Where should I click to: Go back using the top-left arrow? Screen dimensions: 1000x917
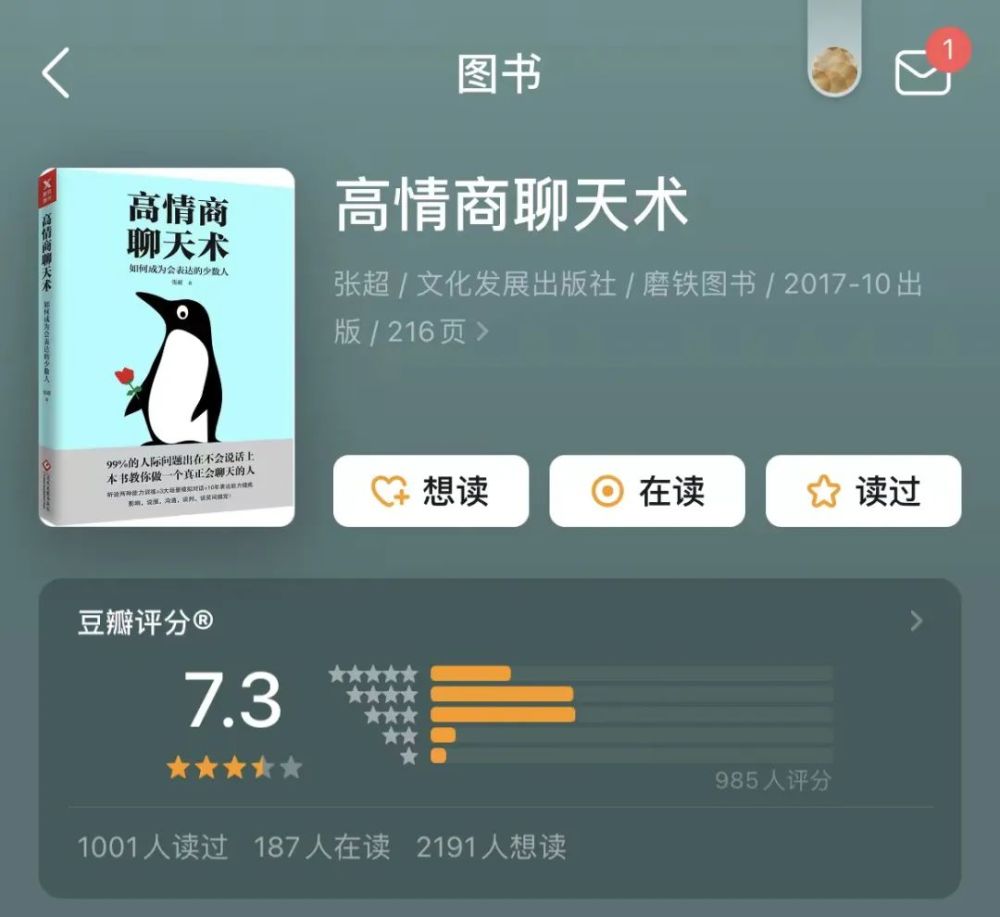click(x=57, y=73)
